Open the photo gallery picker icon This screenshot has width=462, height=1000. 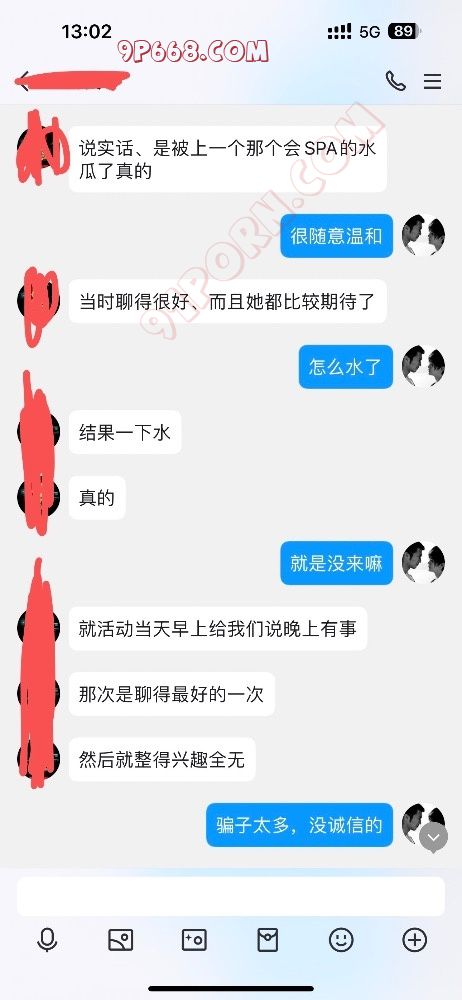120,939
